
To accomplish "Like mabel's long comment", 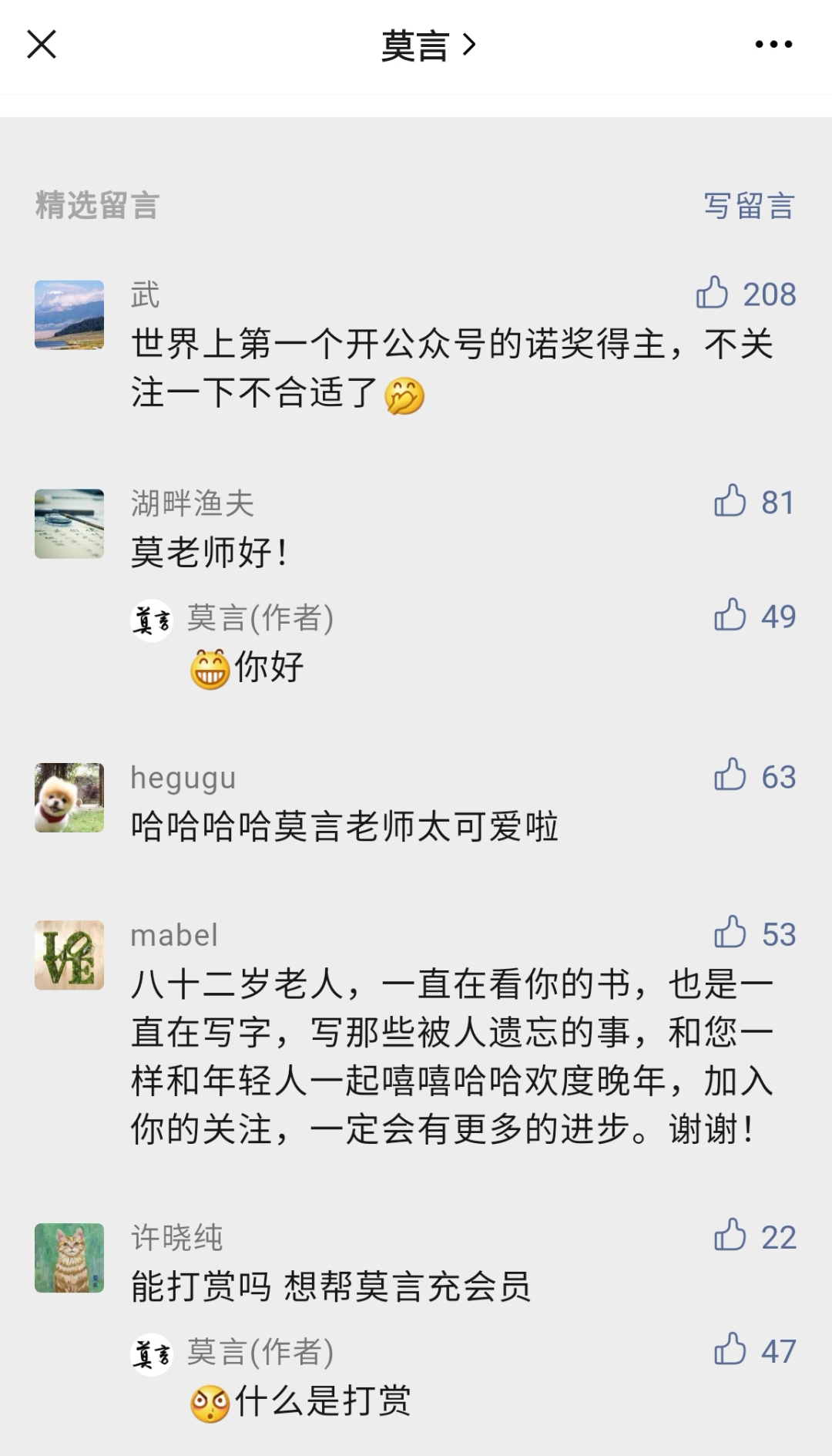I will pyautogui.click(x=730, y=933).
